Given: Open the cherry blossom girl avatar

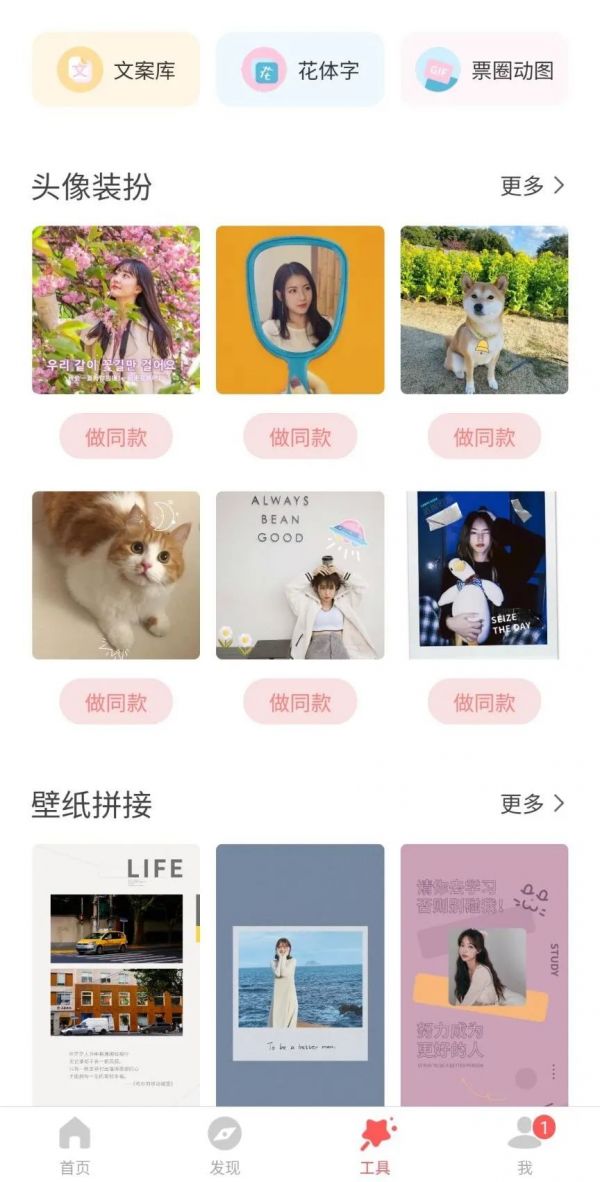Looking at the screenshot, I should (x=116, y=310).
